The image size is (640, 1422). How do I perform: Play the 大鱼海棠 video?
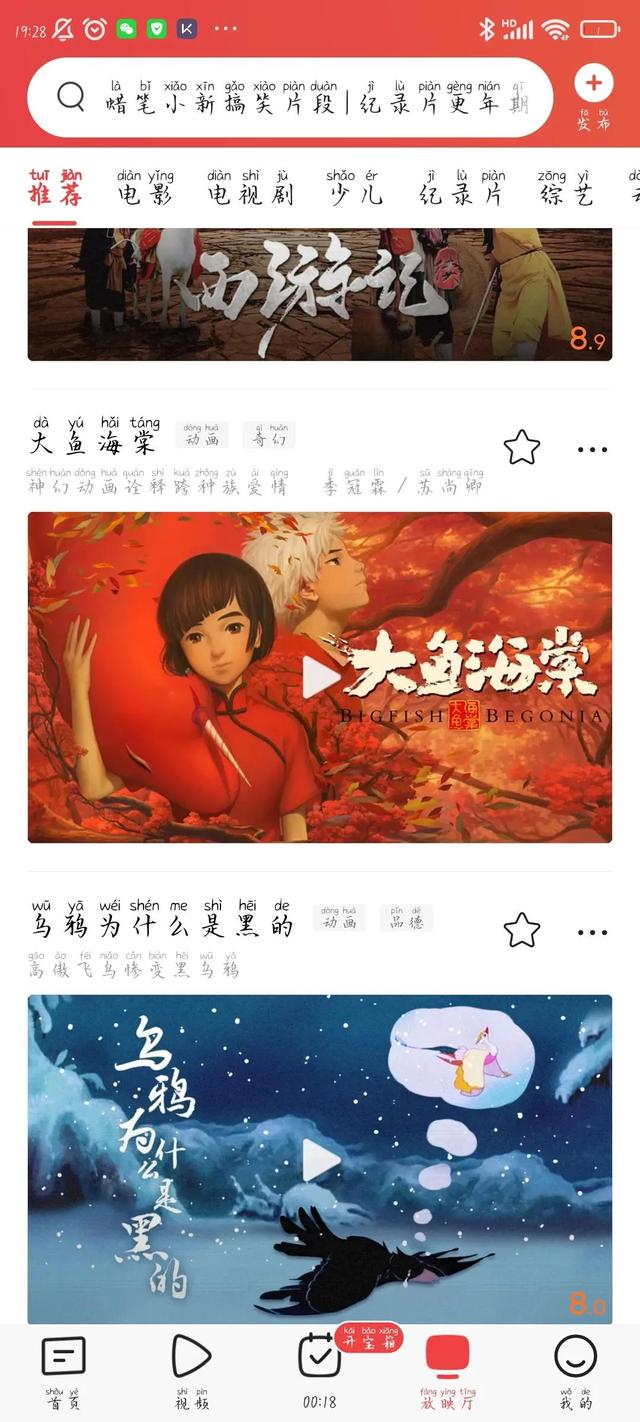coord(320,677)
